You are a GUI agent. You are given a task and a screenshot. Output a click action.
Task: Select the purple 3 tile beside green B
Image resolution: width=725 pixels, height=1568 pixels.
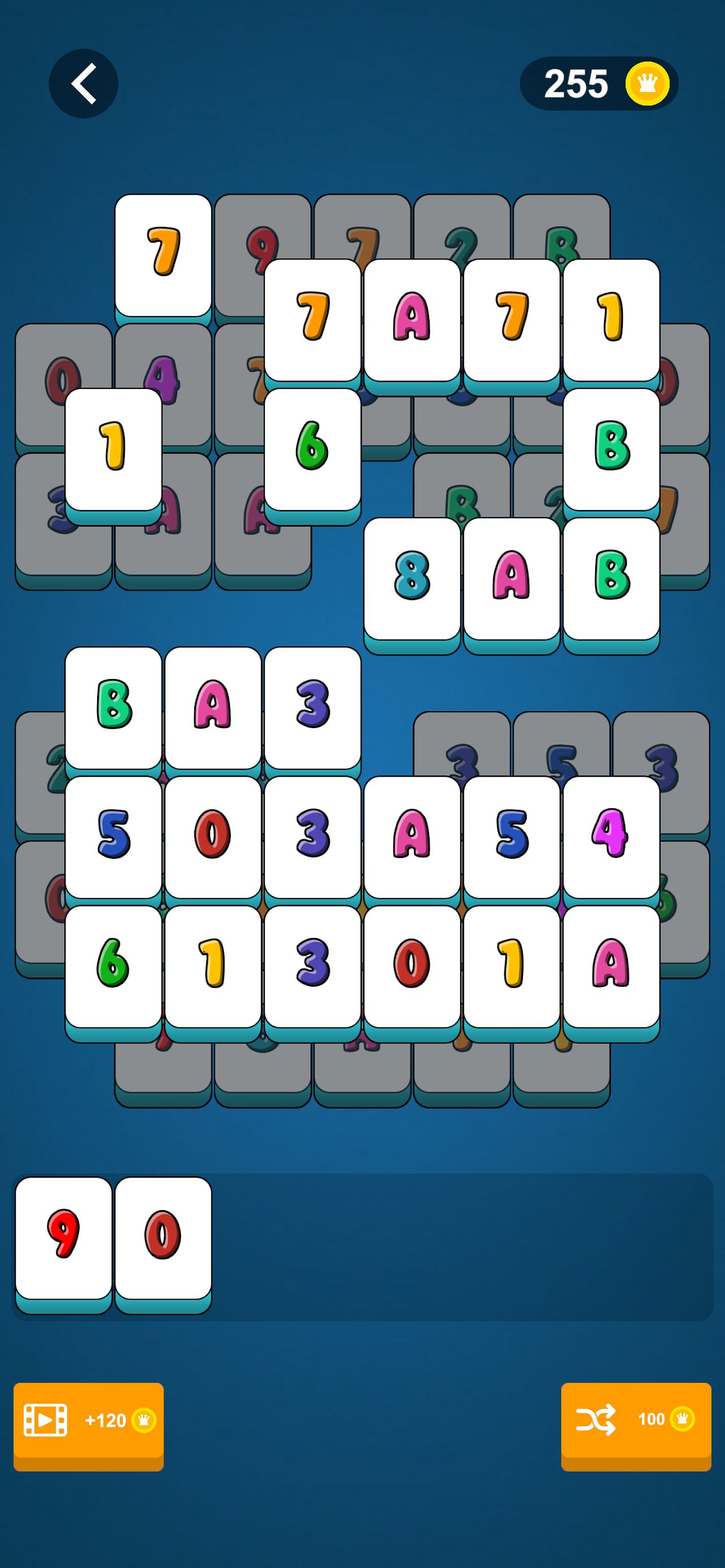point(312,706)
